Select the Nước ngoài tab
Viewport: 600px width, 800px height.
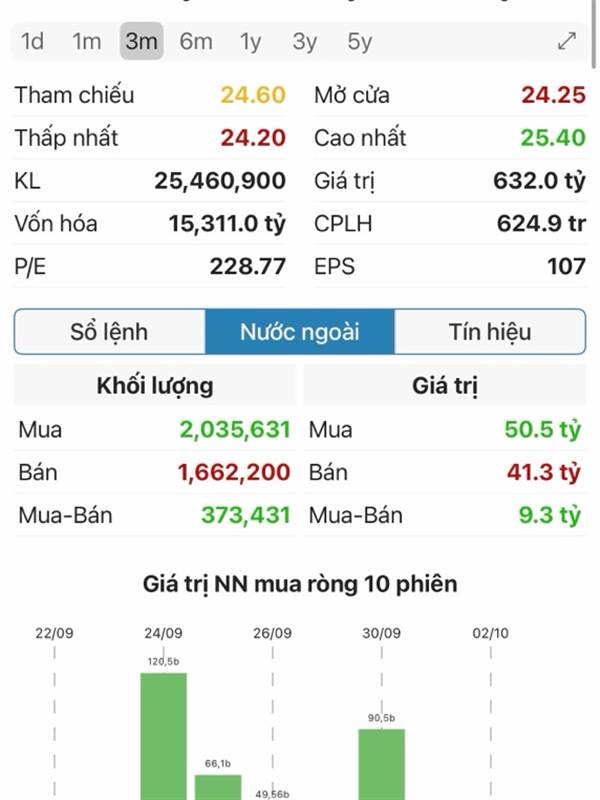[300, 332]
